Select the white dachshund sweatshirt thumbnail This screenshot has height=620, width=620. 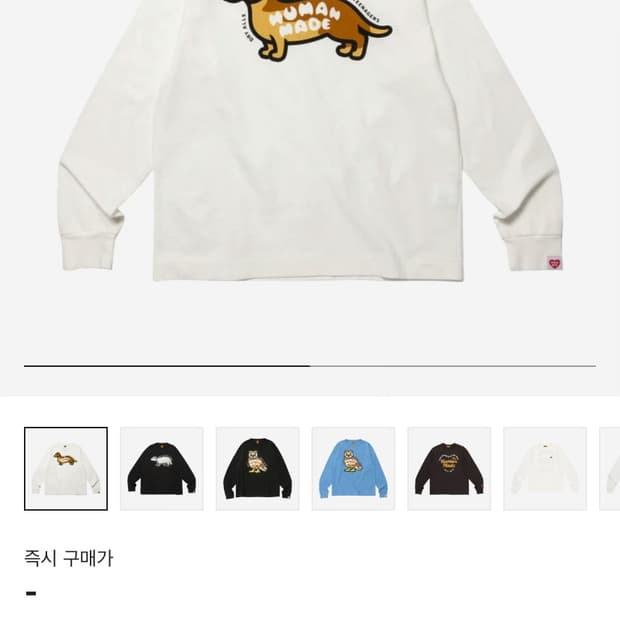click(x=66, y=469)
